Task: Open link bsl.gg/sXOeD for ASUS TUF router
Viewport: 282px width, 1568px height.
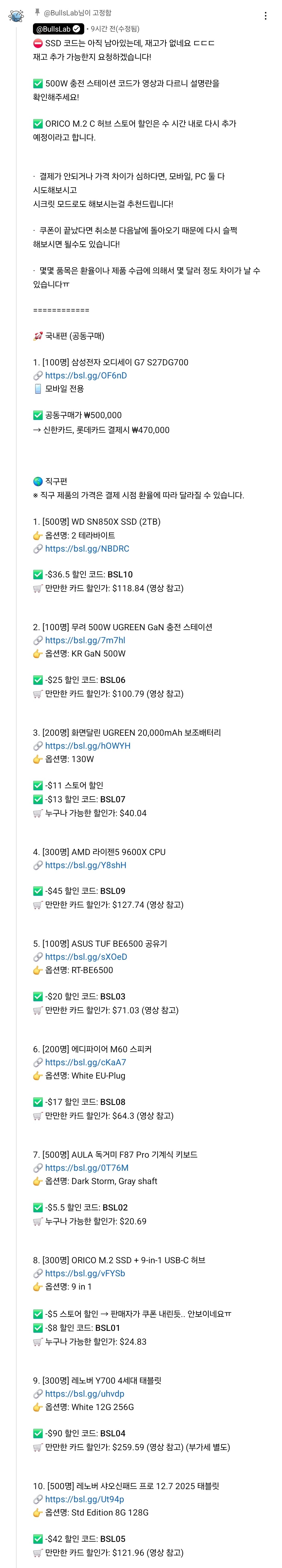Action: coord(86,957)
